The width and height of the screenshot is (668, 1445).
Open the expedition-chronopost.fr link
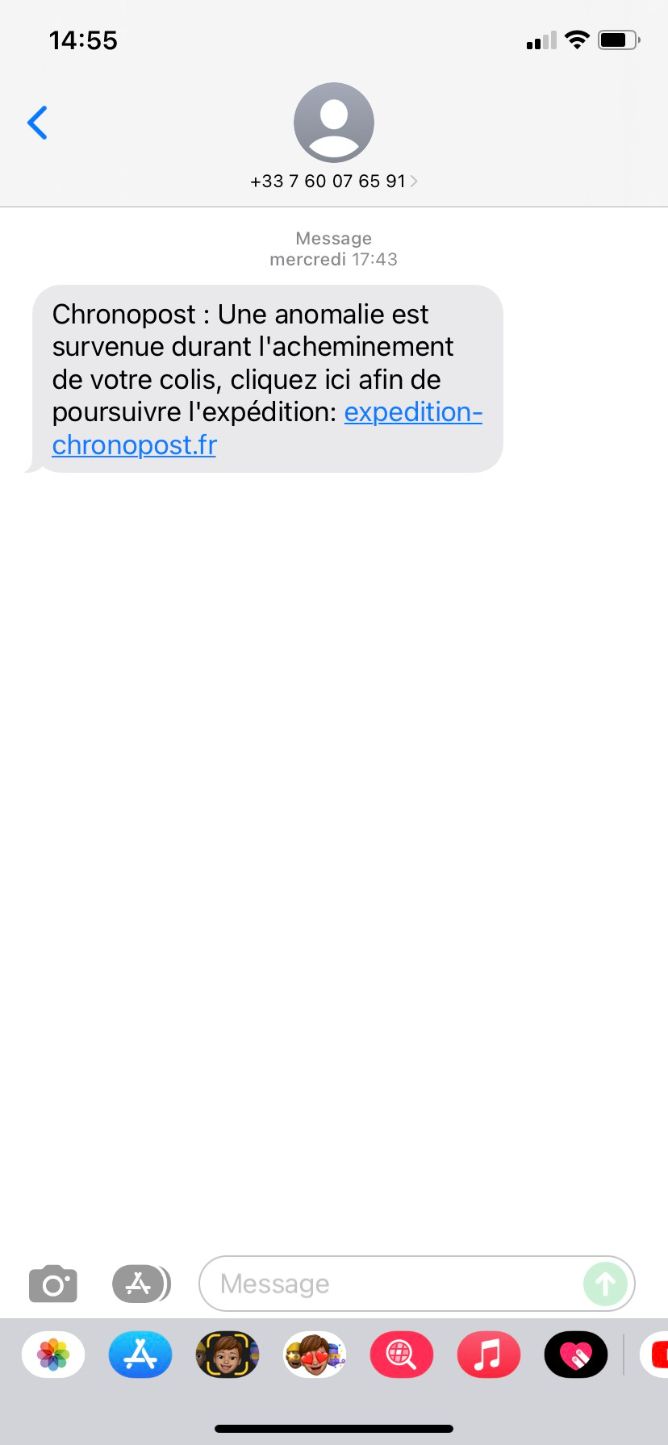tap(267, 428)
